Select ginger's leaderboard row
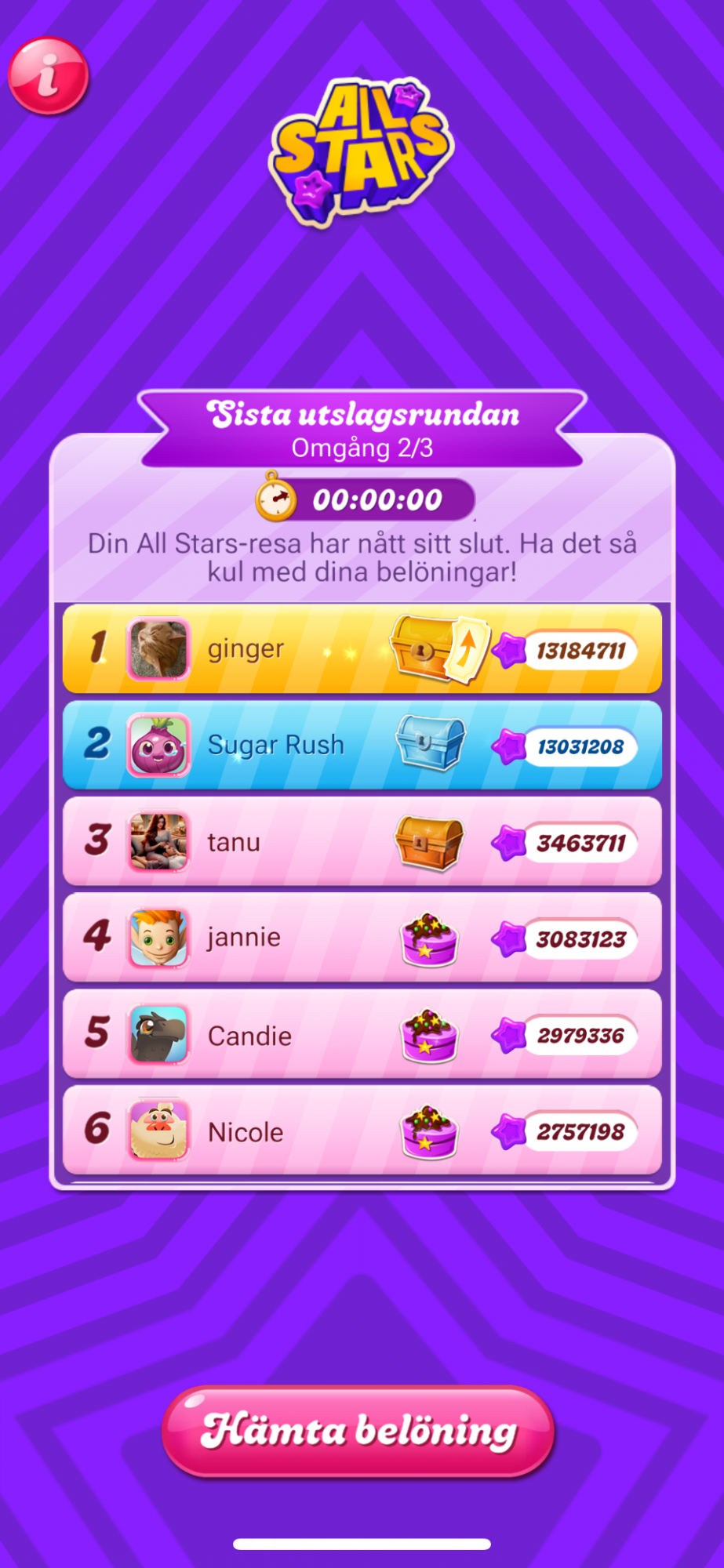Viewport: 724px width, 1568px height. 298,649
